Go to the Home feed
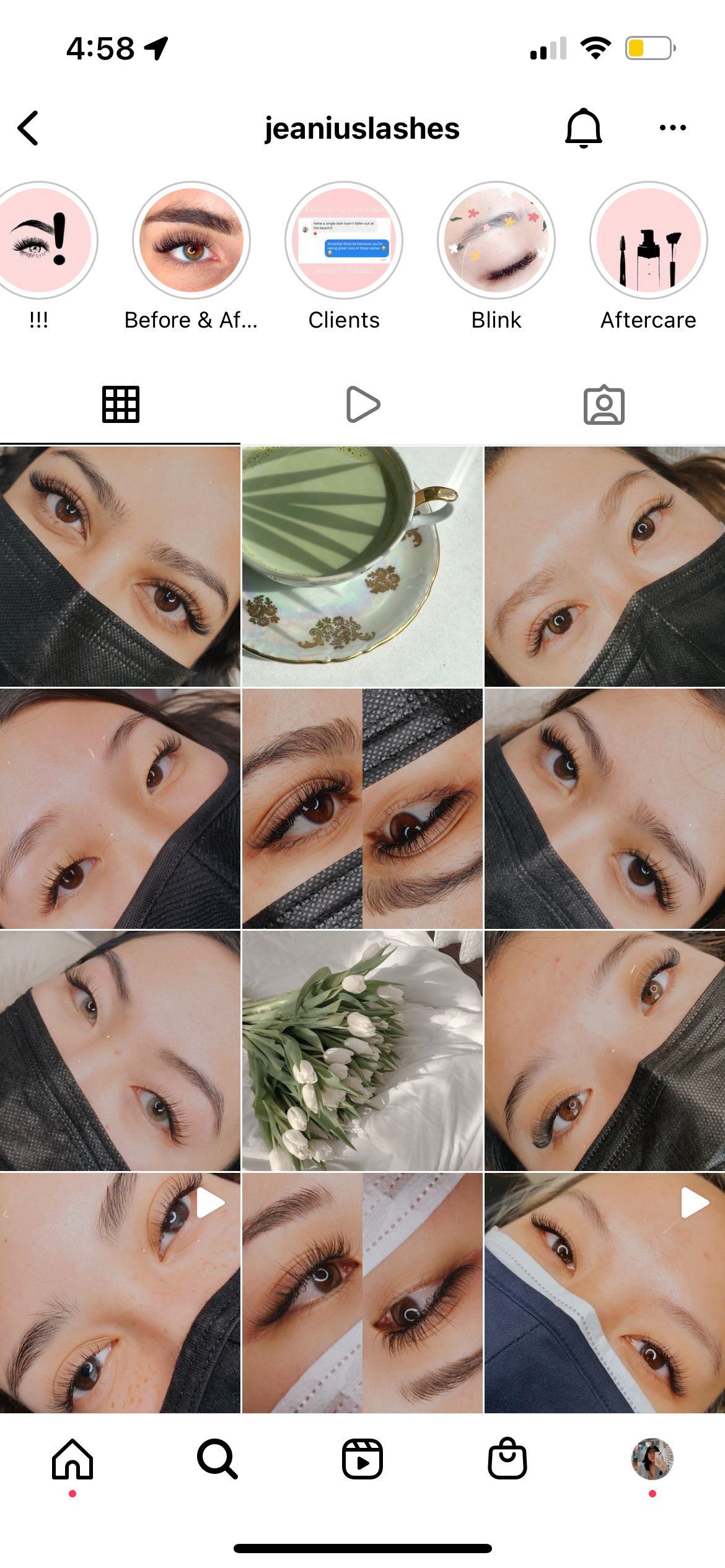This screenshot has width=725, height=1568. click(72, 1459)
